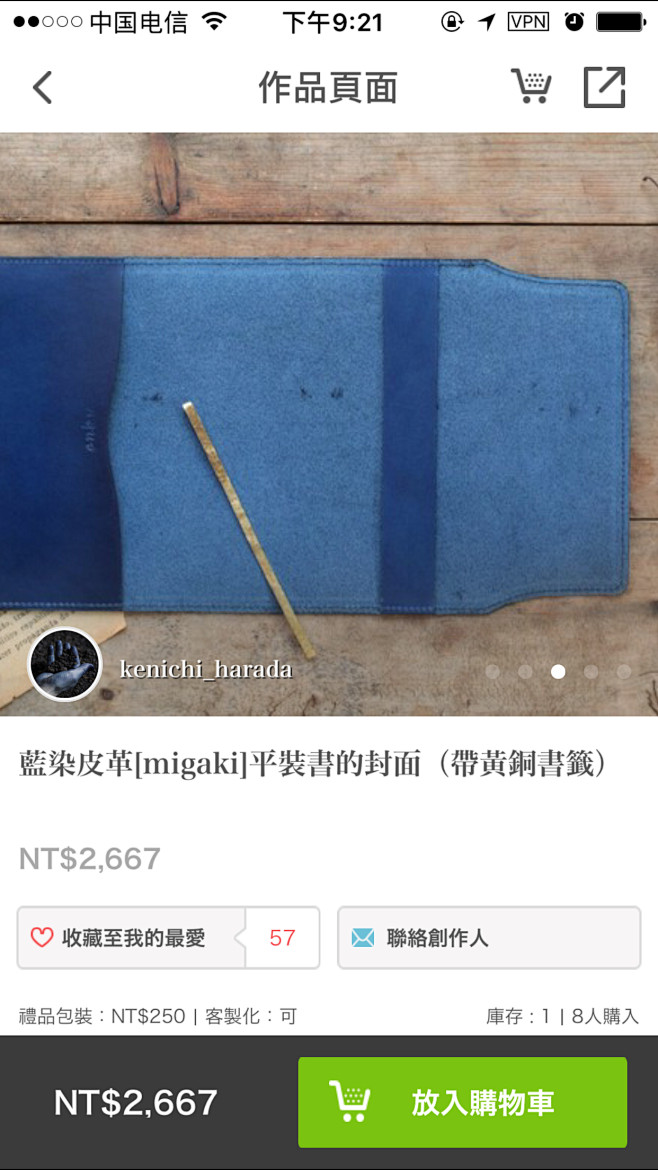Contact the creator via 聯絡創作人
The height and width of the screenshot is (1170, 658).
click(x=488, y=938)
